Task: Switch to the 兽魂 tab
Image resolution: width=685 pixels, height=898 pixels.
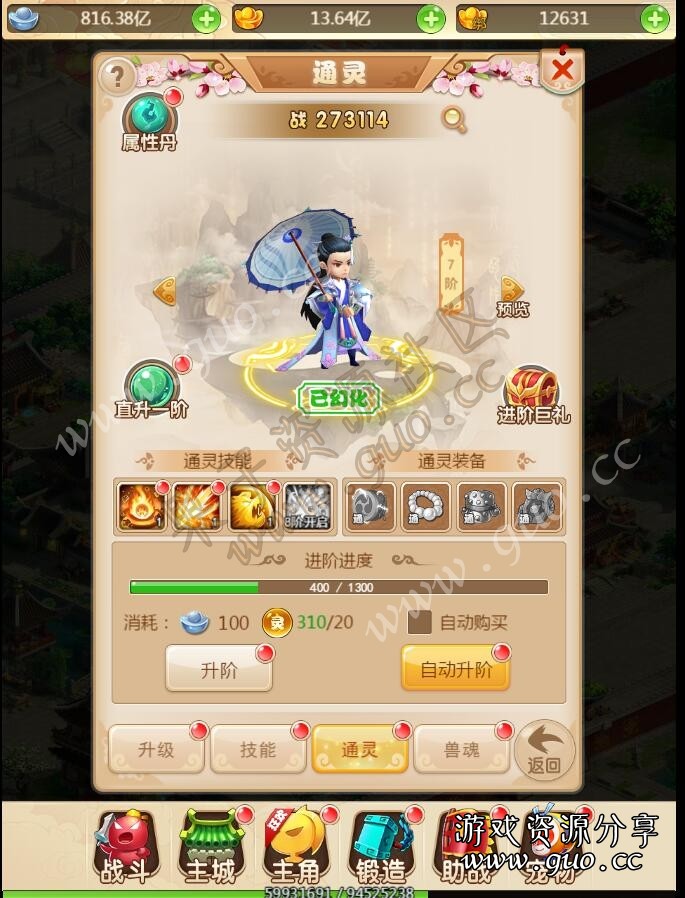Action: 461,749
